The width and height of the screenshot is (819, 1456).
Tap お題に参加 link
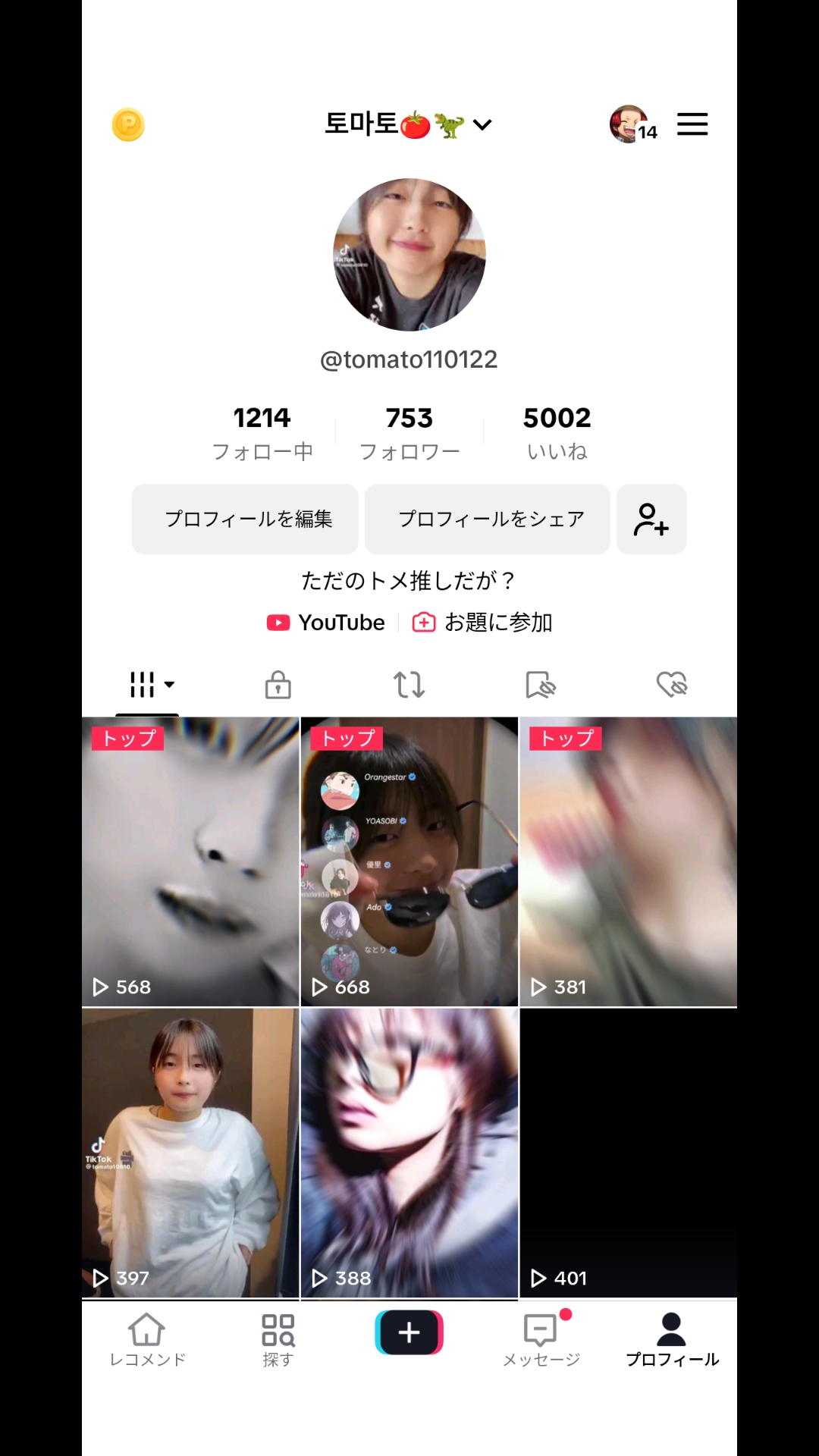click(482, 623)
